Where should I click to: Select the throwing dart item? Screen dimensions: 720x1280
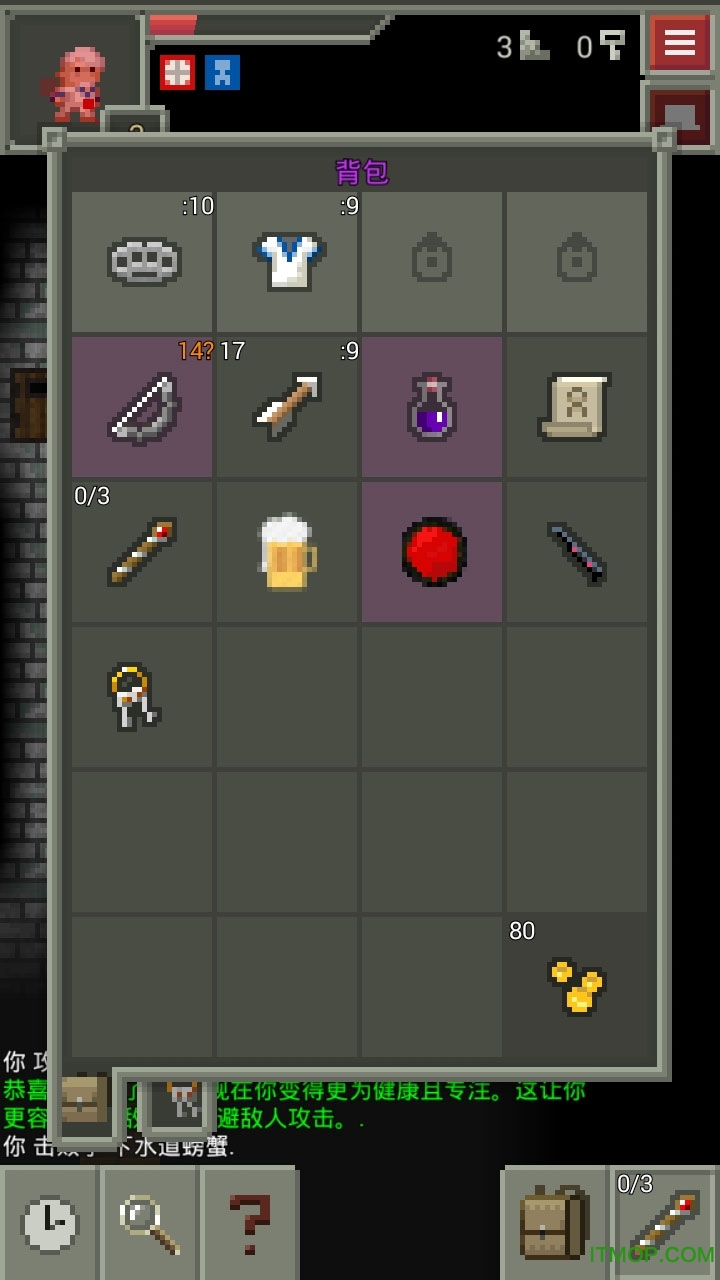pyautogui.click(x=288, y=407)
